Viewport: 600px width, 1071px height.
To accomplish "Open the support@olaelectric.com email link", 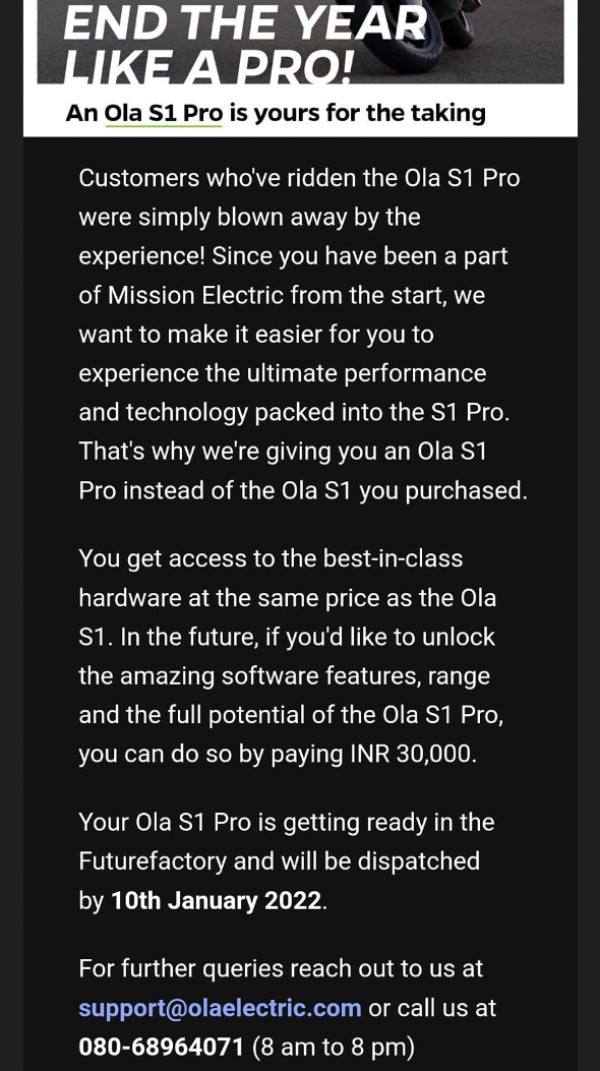I will (220, 1008).
